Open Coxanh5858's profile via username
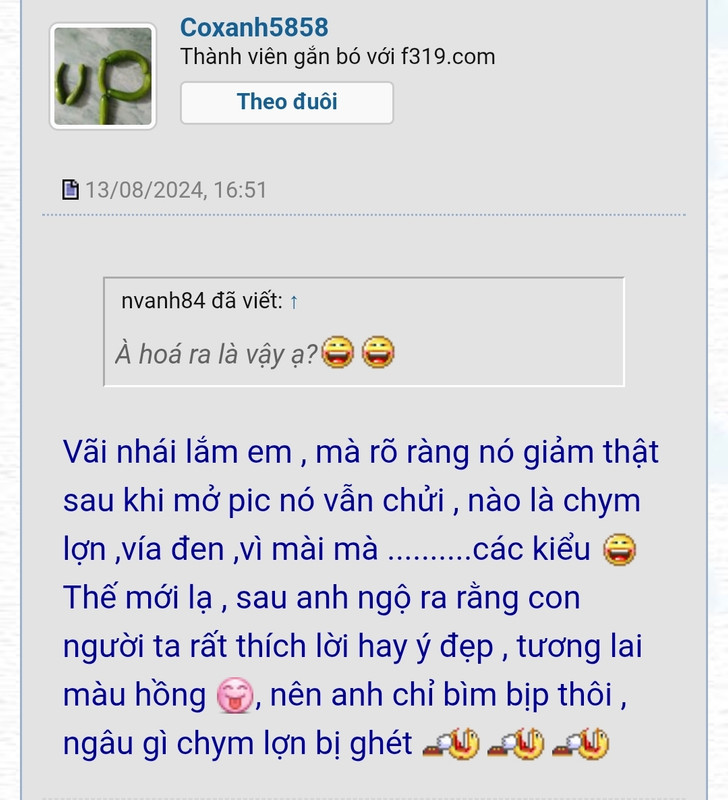The width and height of the screenshot is (728, 800). point(254,27)
